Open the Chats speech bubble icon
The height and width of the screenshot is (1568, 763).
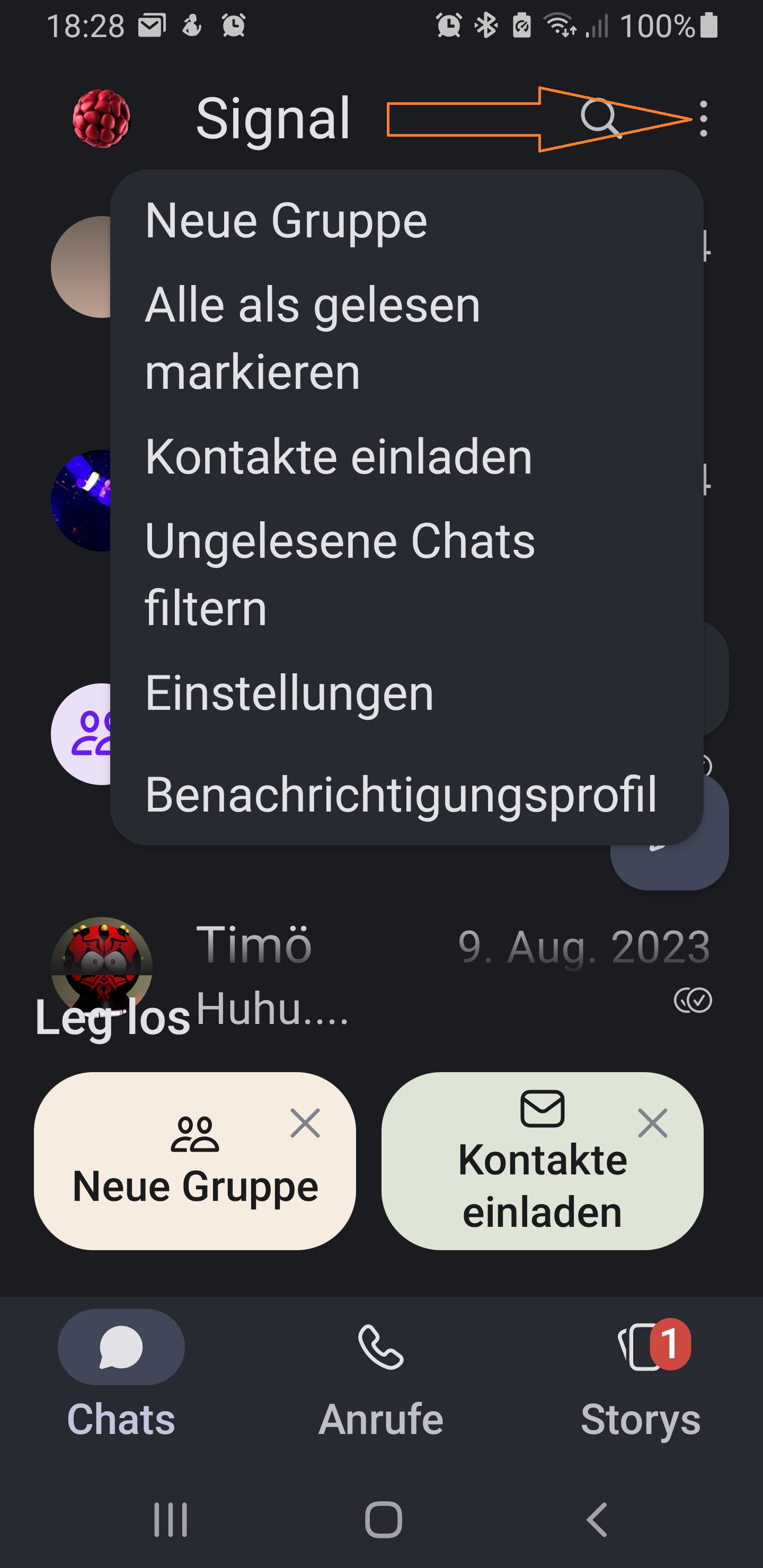(x=121, y=1347)
